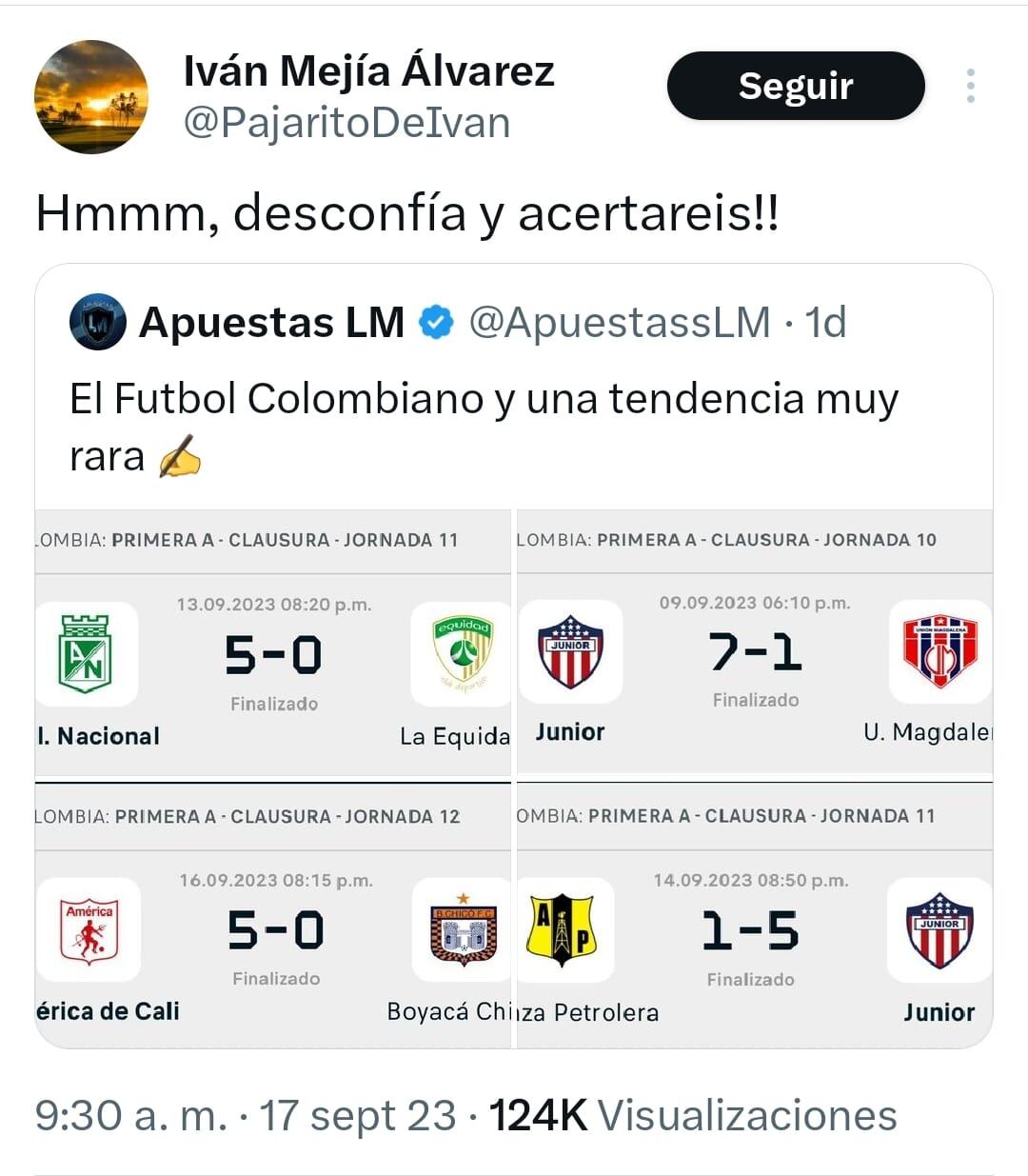This screenshot has height=1176, width=1028.
Task: Click the Unión Magdalena shield icon
Action: [940, 654]
